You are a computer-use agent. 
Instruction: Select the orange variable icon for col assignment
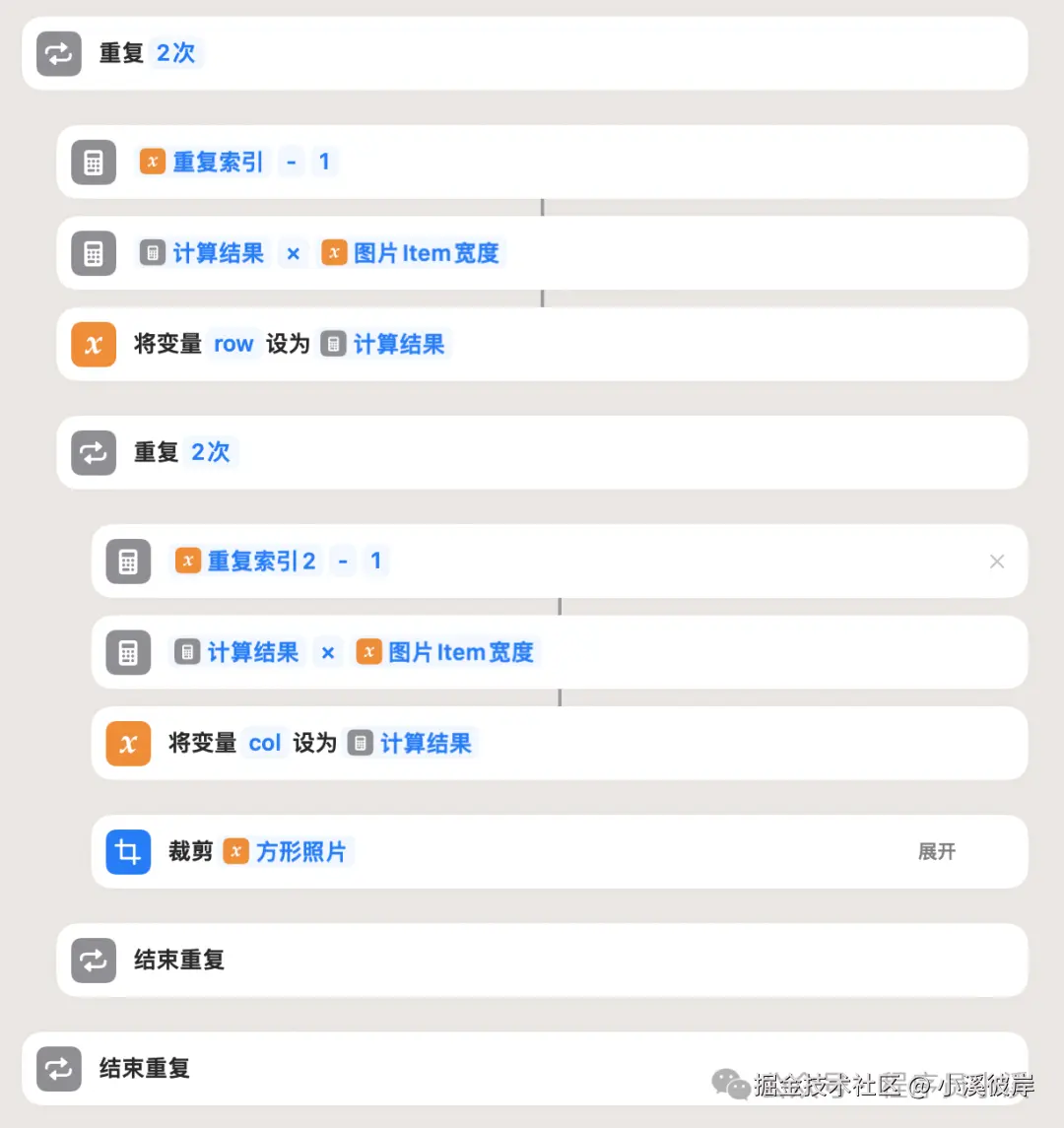tap(127, 744)
